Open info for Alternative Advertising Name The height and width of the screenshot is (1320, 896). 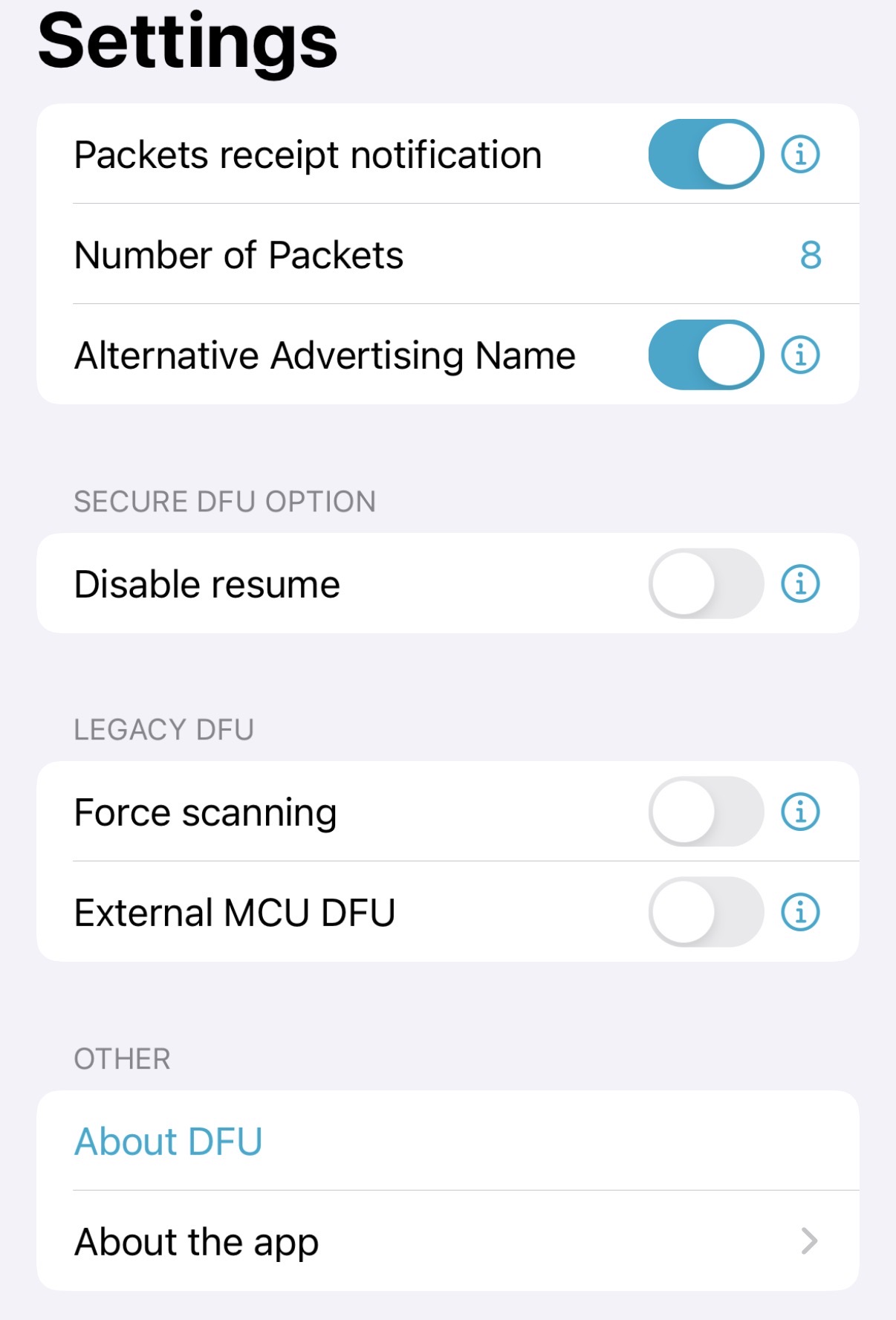coord(800,355)
